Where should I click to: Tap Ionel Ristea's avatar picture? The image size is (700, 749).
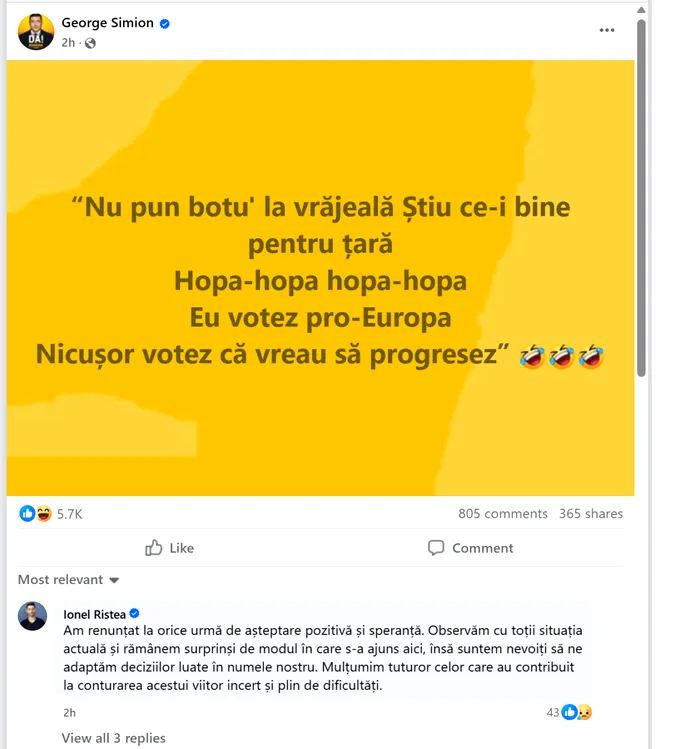(33, 616)
